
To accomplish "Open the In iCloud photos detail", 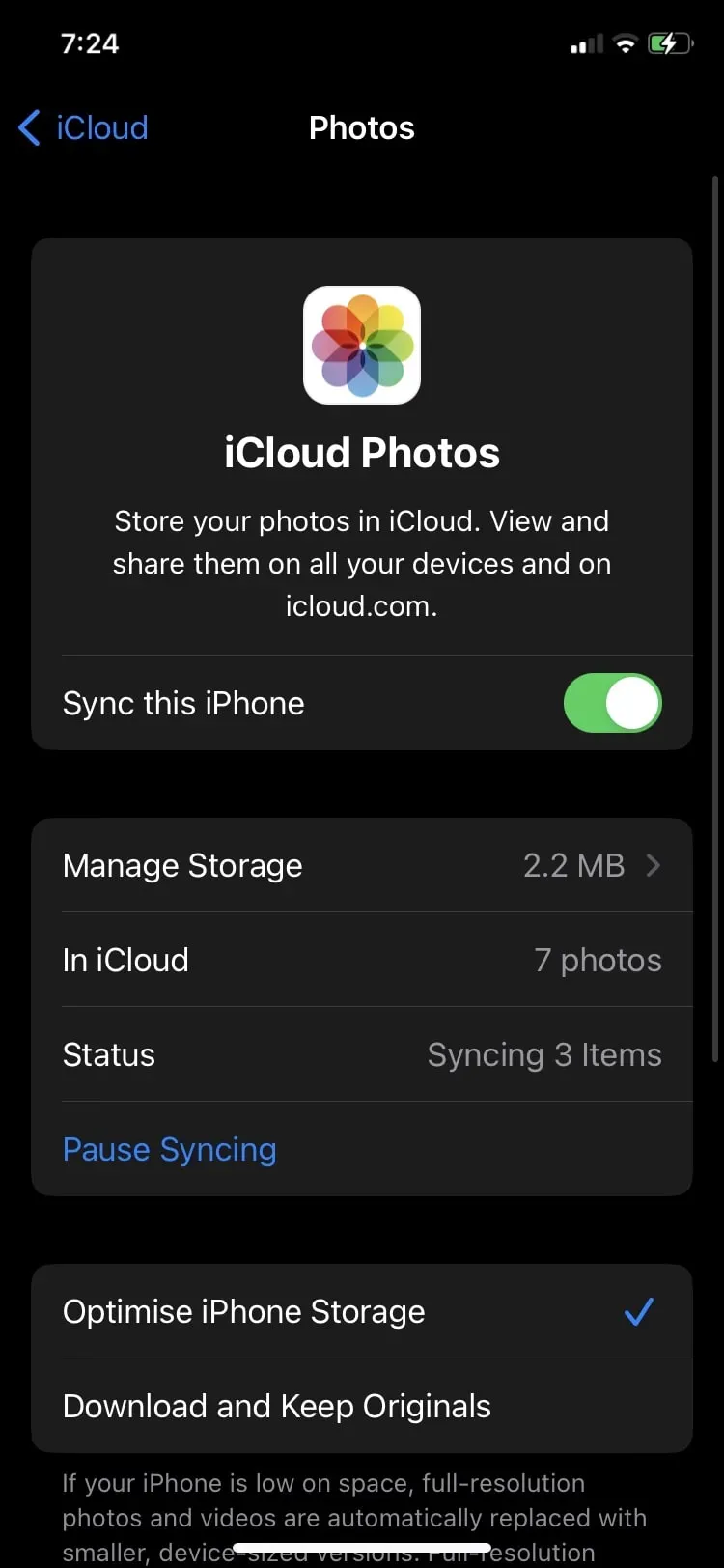I will [x=362, y=960].
